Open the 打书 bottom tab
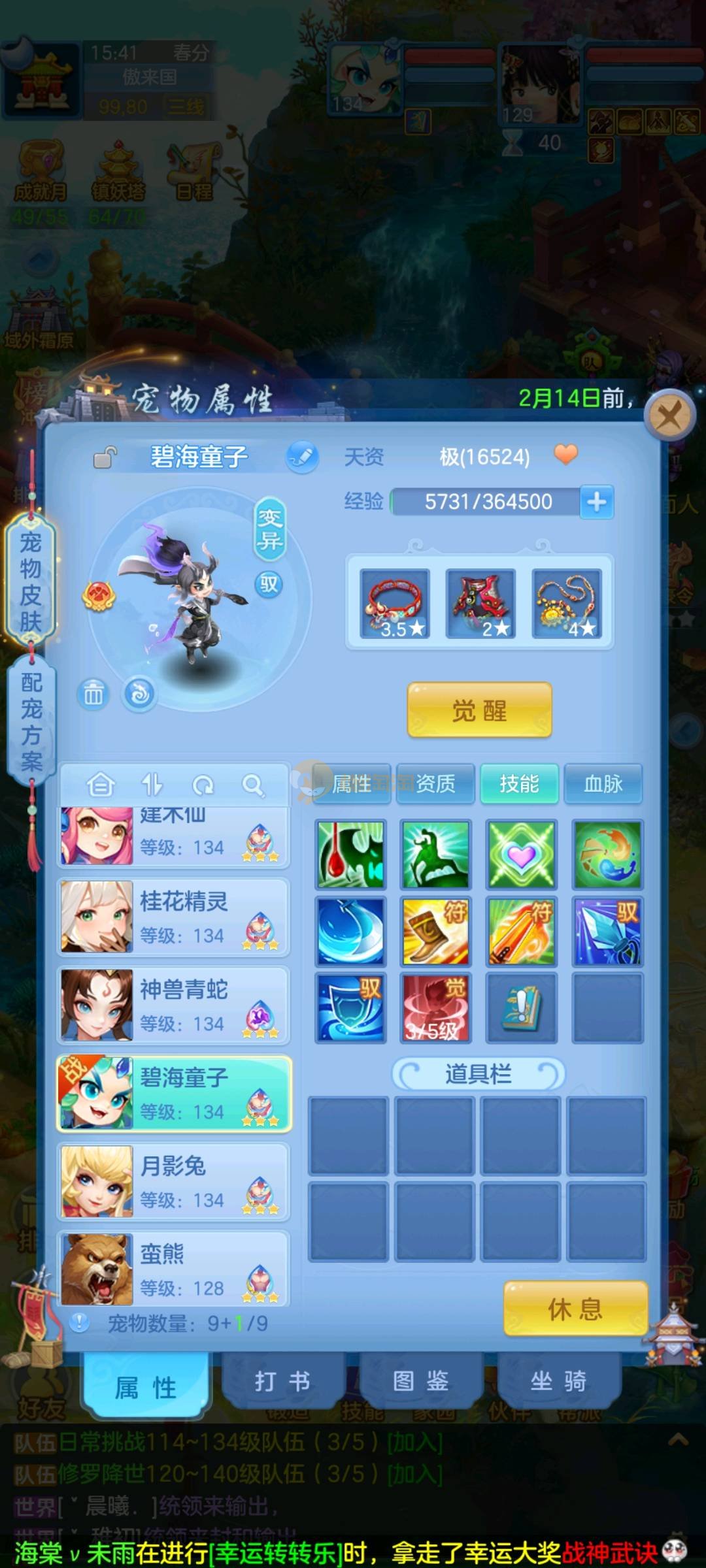The height and width of the screenshot is (1568, 706). 282,1382
